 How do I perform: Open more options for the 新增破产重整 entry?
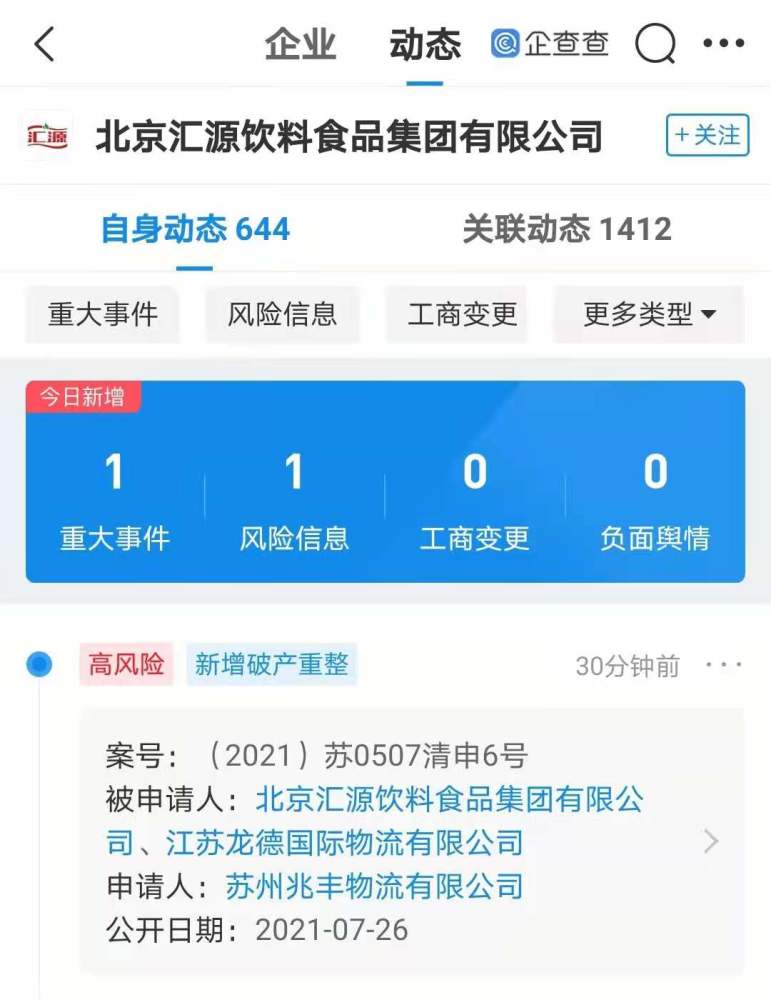723,665
